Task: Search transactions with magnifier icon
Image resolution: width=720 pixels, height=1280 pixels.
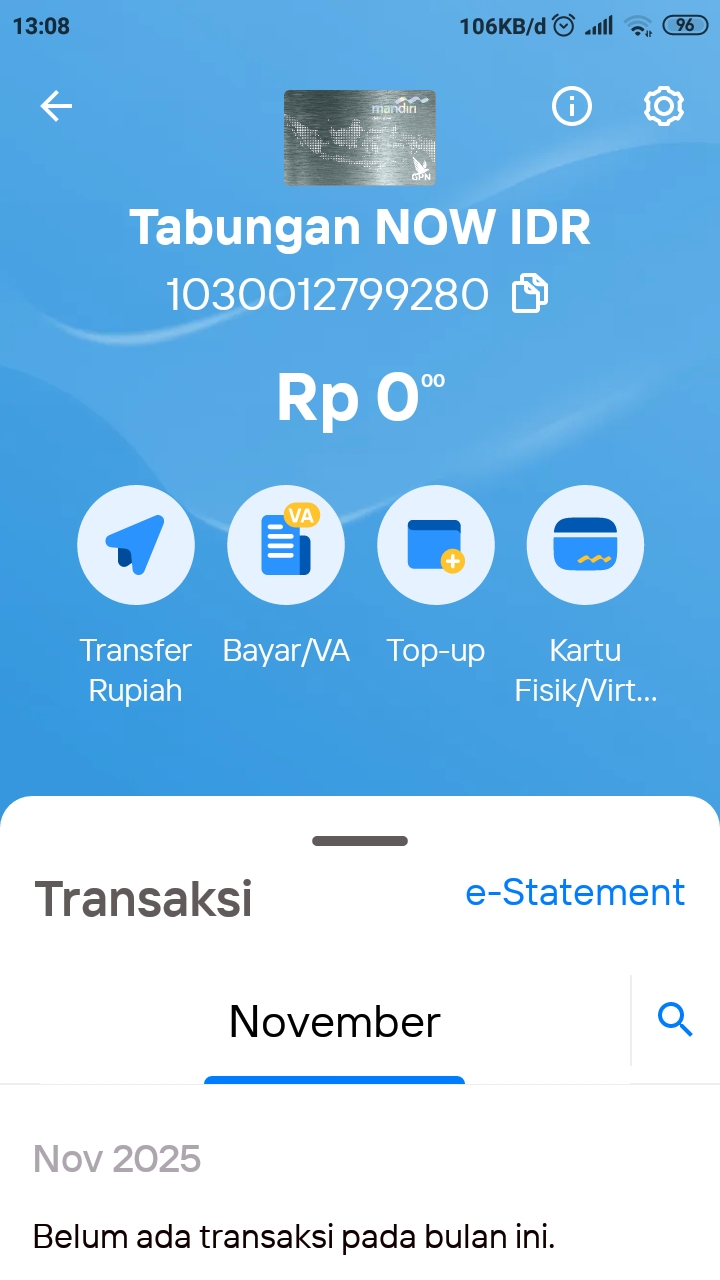Action: (x=675, y=1020)
